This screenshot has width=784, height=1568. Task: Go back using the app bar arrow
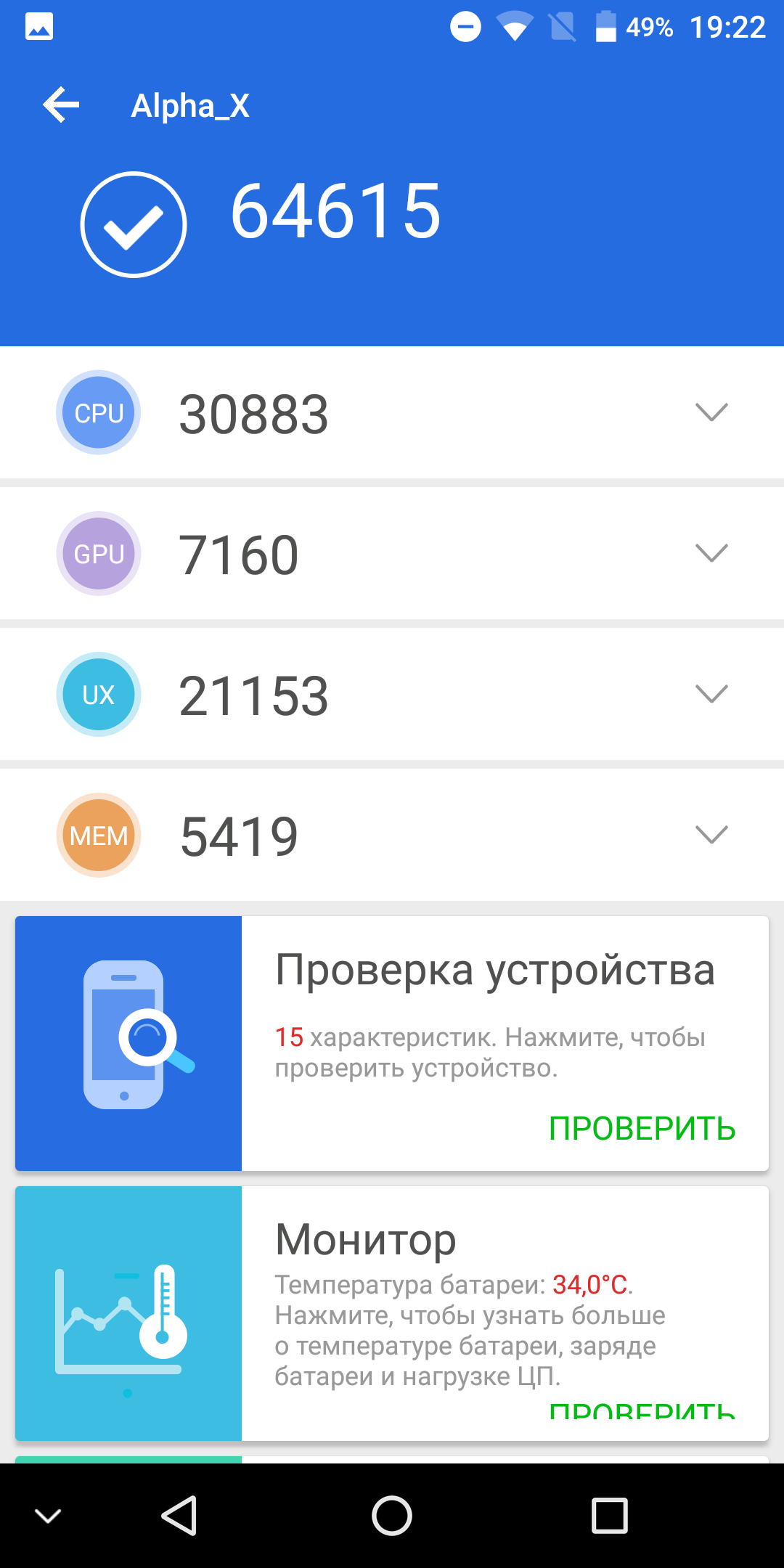(x=61, y=105)
